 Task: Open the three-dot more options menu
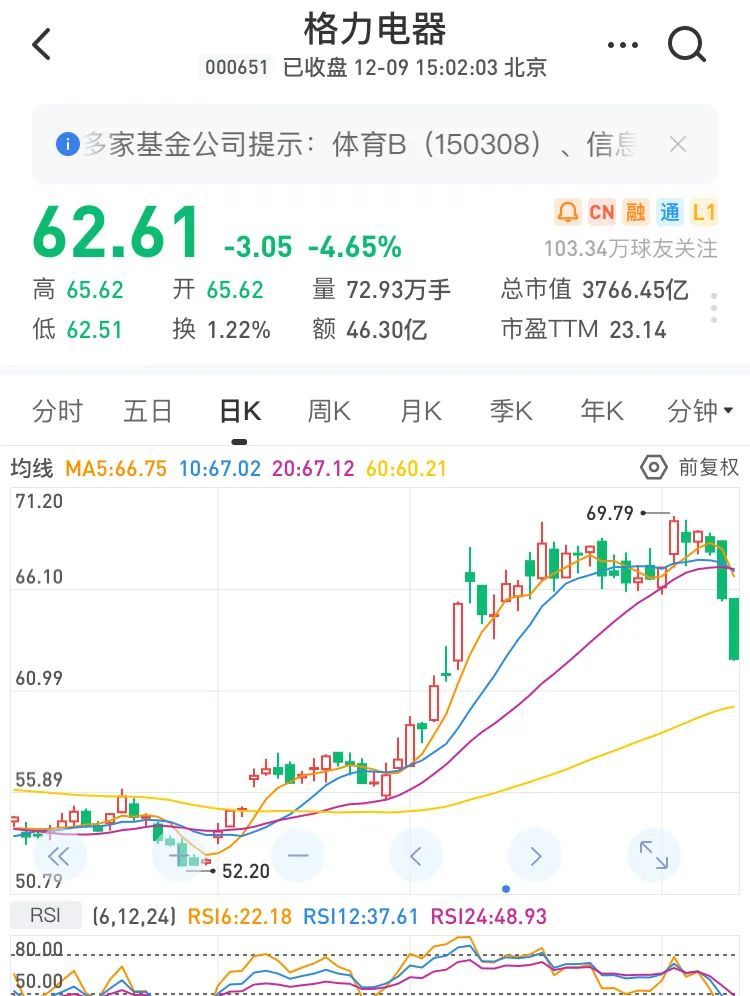pyautogui.click(x=622, y=45)
